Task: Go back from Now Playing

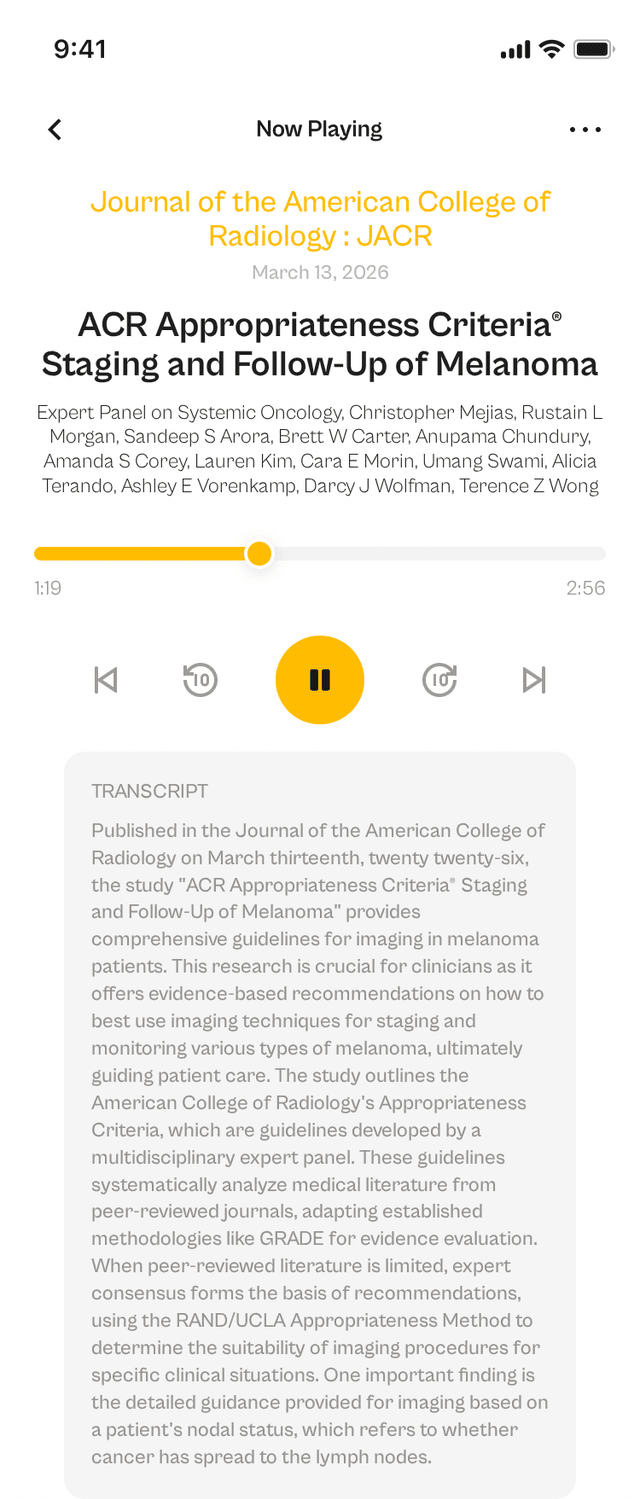Action: coord(55,129)
